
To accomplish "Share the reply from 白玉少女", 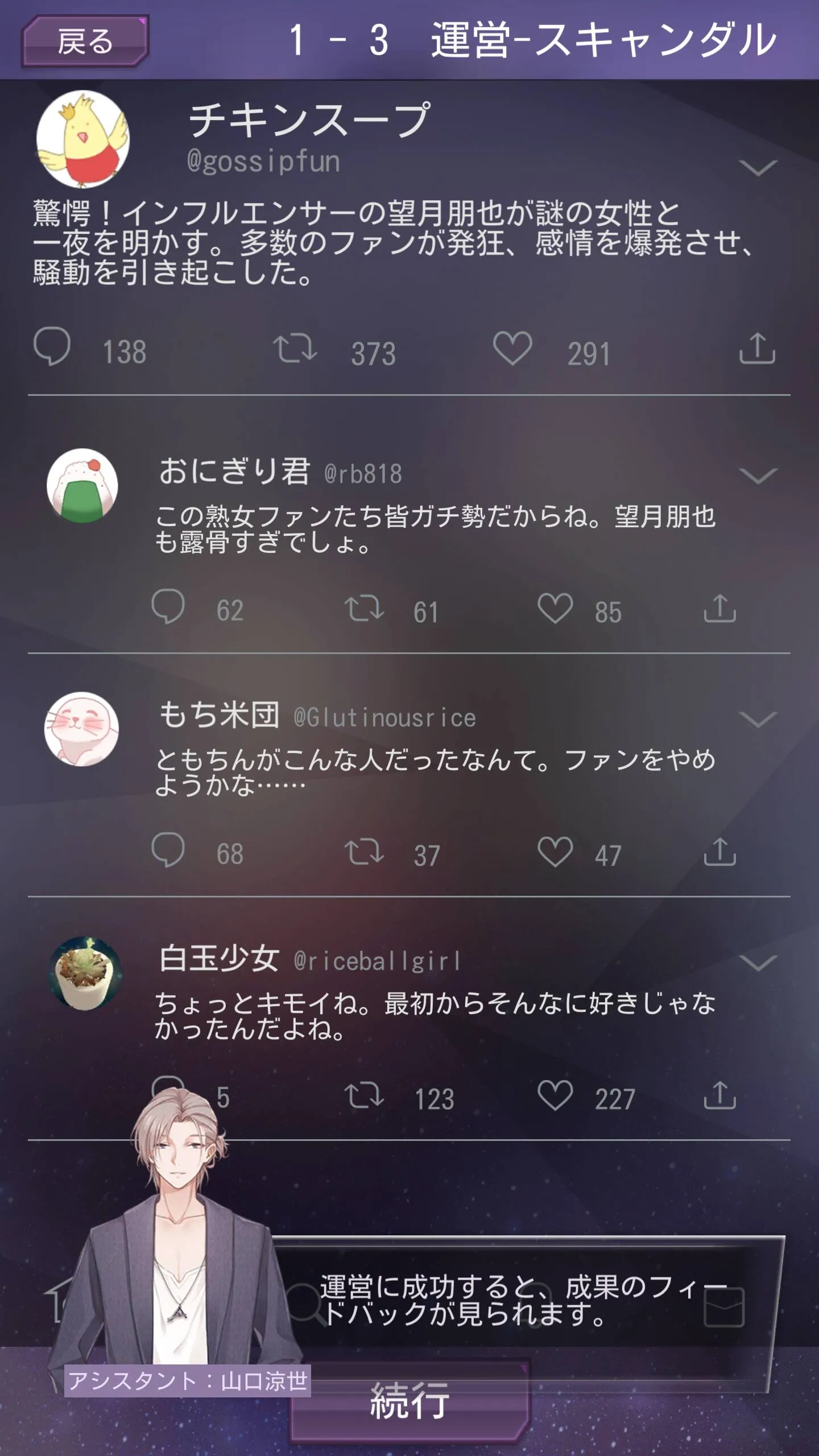I will (x=719, y=1095).
